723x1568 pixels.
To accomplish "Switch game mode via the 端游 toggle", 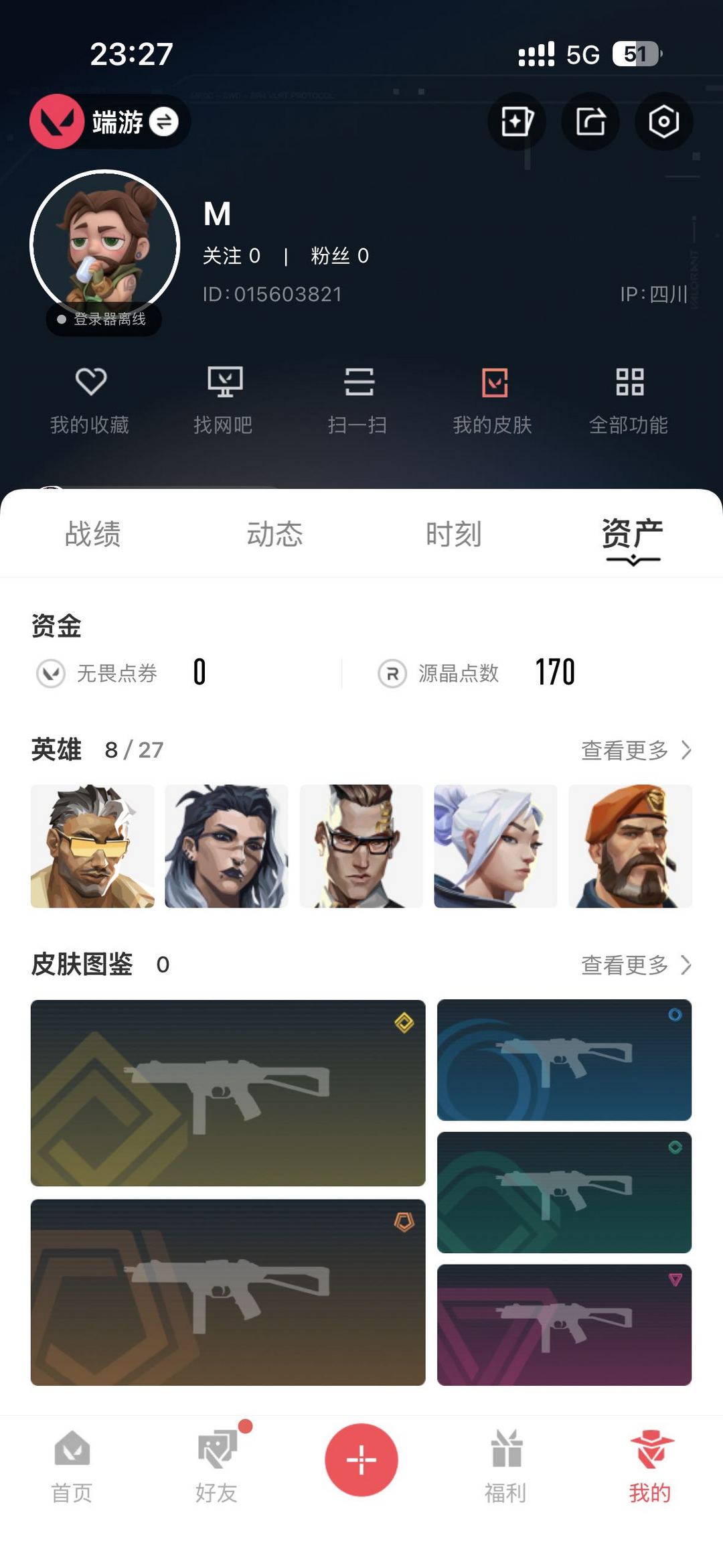I will 110,121.
